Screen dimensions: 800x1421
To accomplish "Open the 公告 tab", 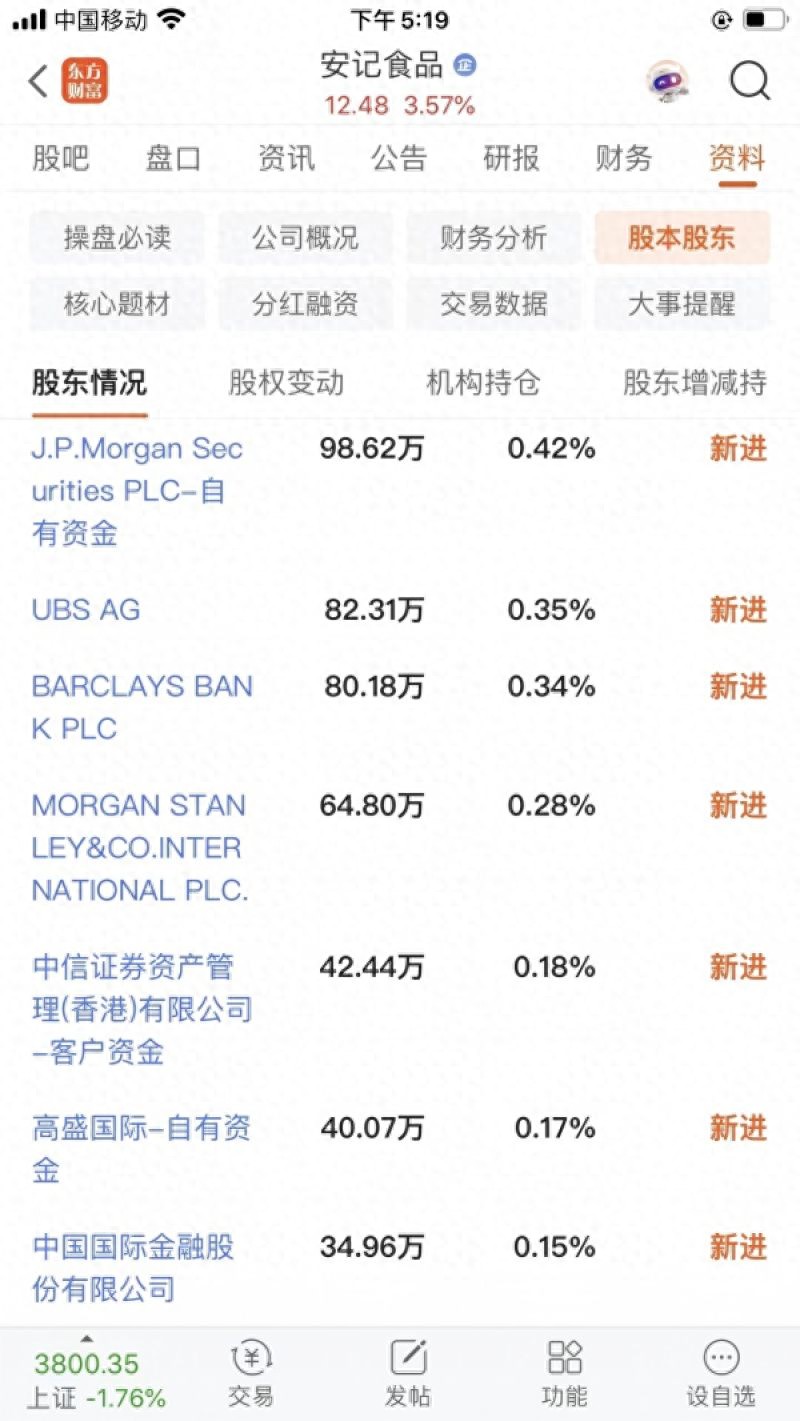I will [399, 158].
